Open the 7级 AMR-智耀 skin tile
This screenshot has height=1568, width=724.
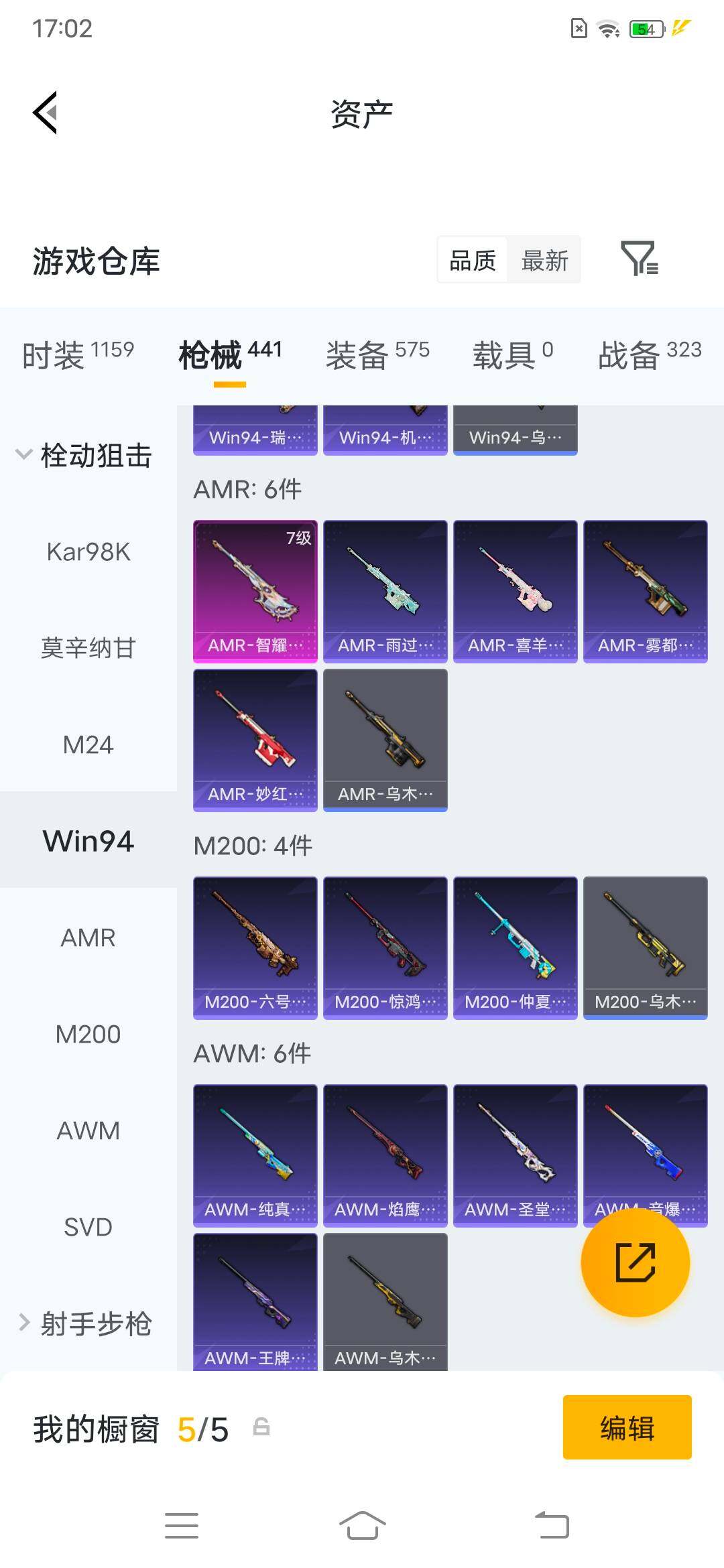(x=255, y=592)
